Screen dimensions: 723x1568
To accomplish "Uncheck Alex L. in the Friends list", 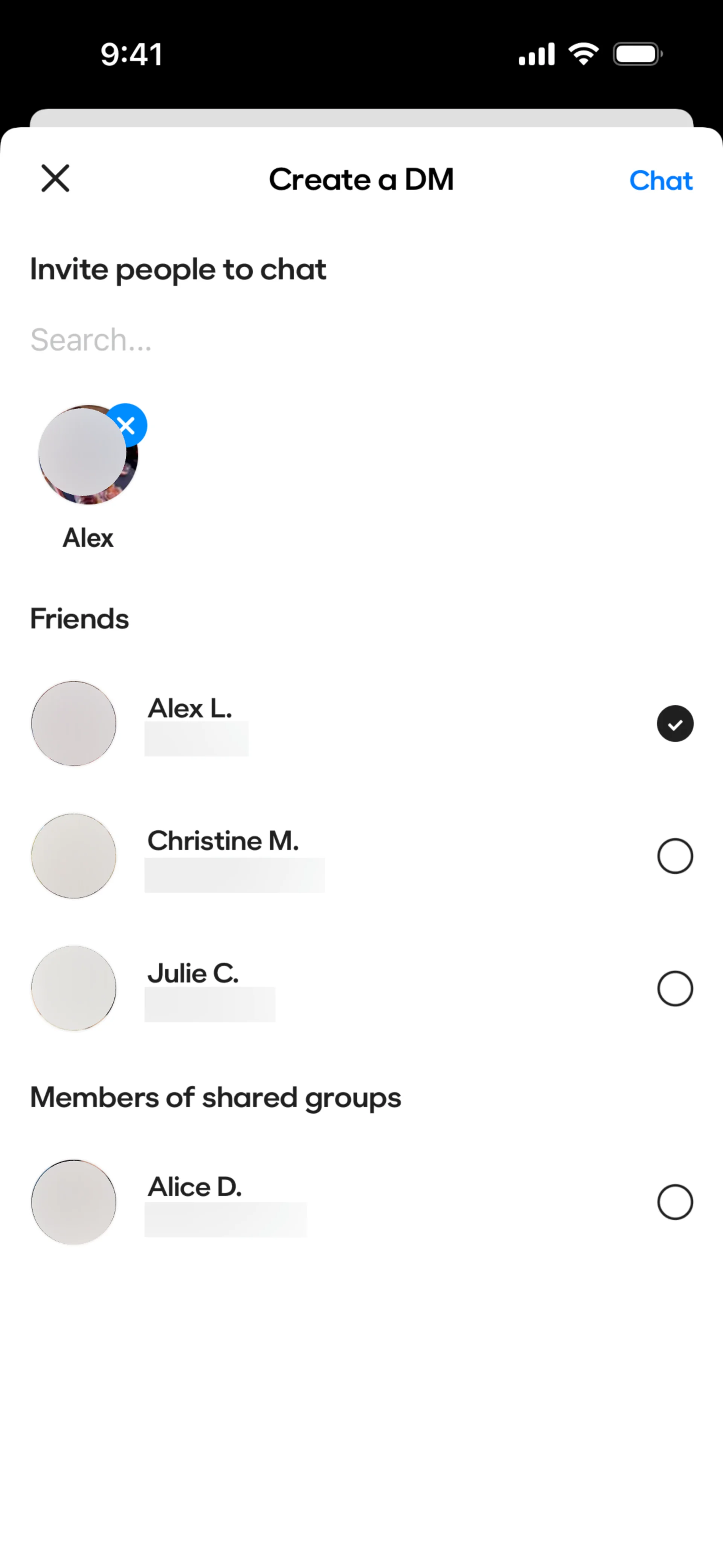I will [675, 724].
